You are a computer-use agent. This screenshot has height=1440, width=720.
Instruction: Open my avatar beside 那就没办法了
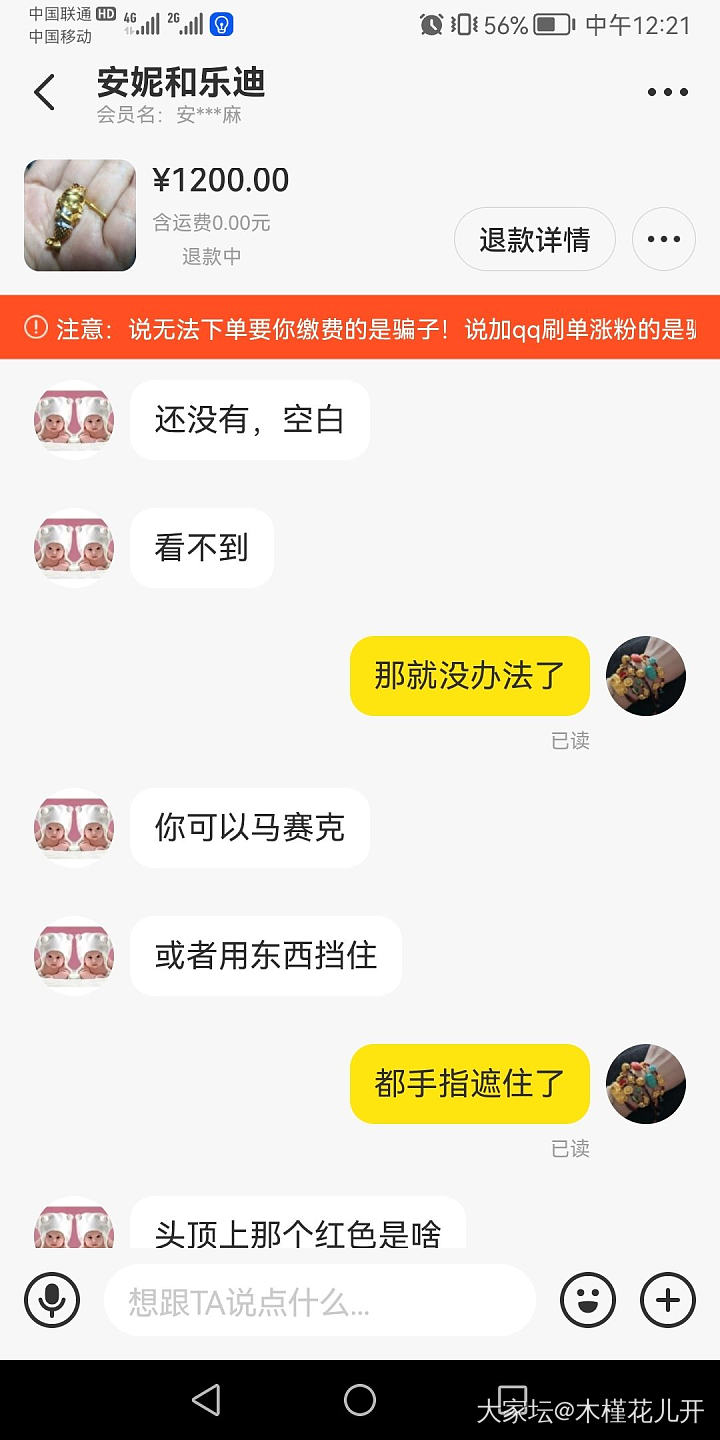coord(646,676)
